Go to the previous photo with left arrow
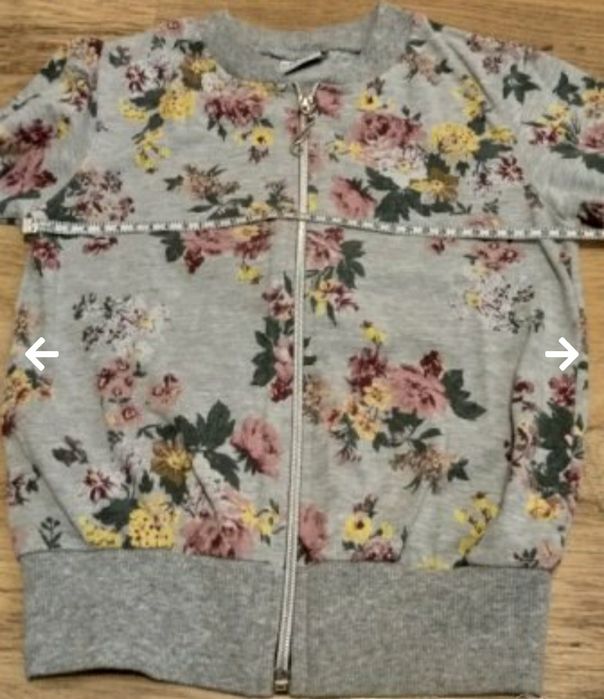This screenshot has height=699, width=604. point(41,354)
